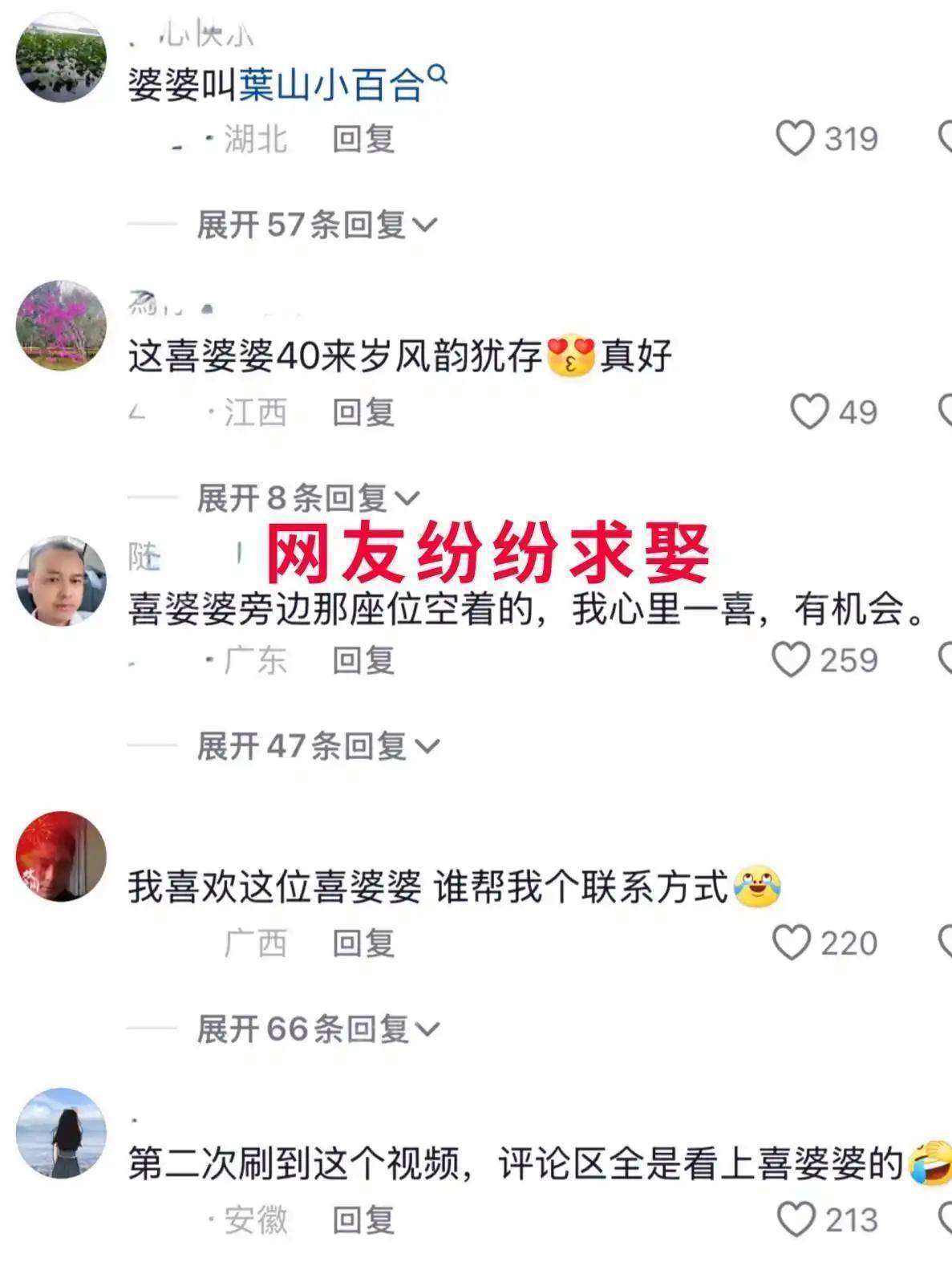
Task: Like the 联系方式 comment with 220 likes
Action: (x=792, y=943)
